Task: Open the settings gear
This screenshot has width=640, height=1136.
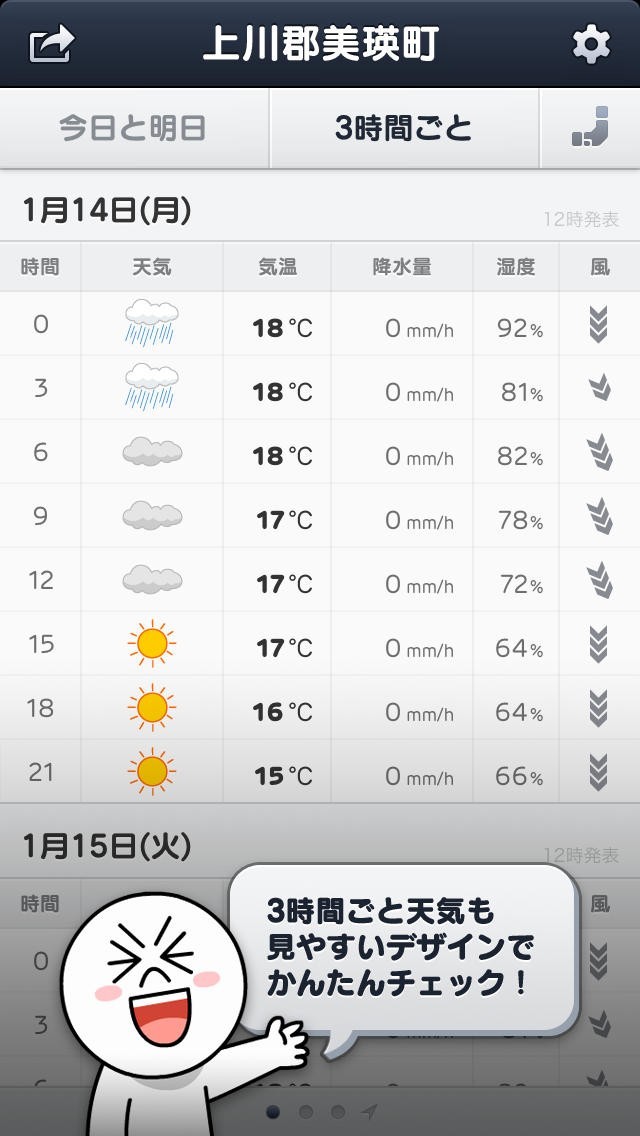Action: coord(590,45)
